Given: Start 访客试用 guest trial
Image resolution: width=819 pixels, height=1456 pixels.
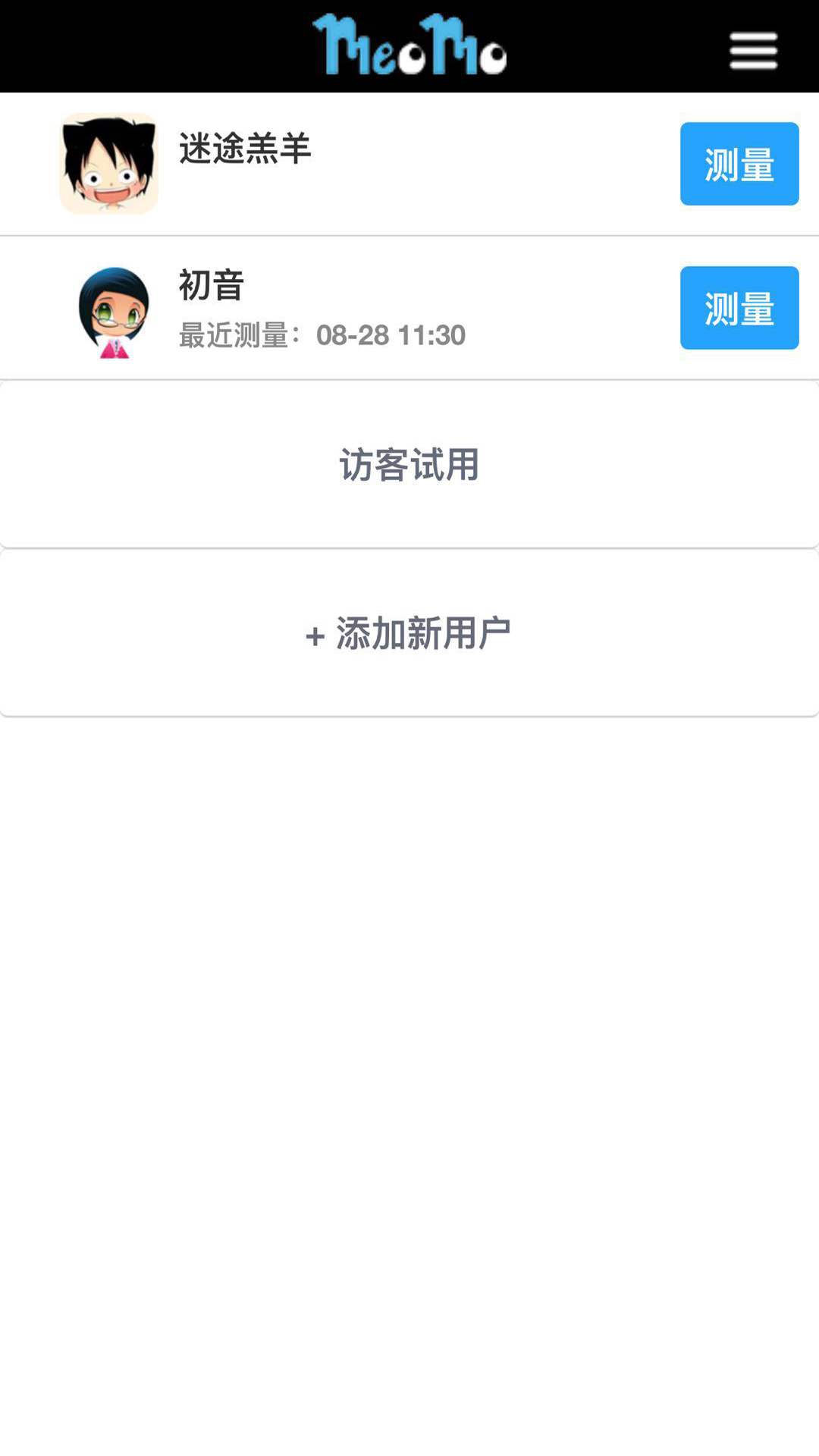Looking at the screenshot, I should pos(409,464).
